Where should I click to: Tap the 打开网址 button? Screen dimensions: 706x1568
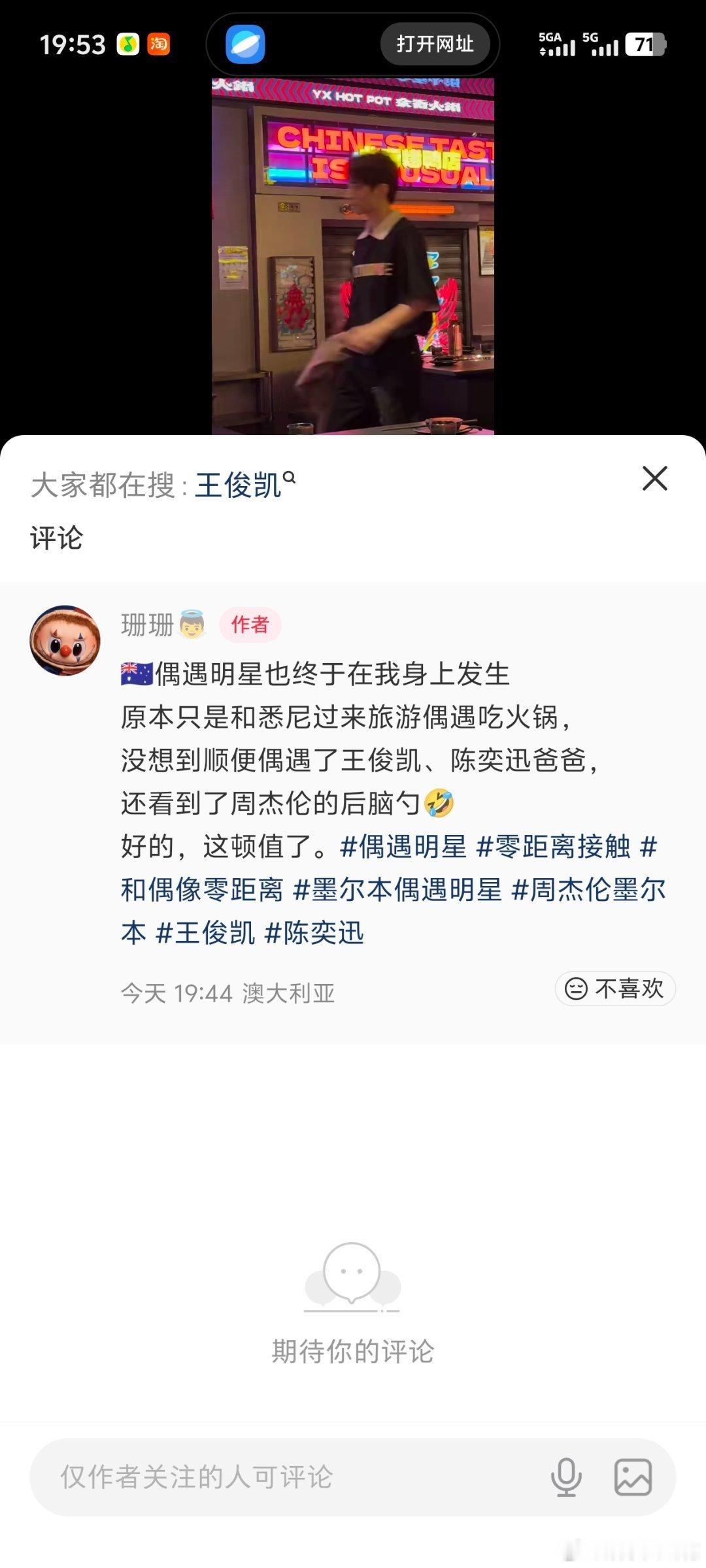click(x=435, y=44)
